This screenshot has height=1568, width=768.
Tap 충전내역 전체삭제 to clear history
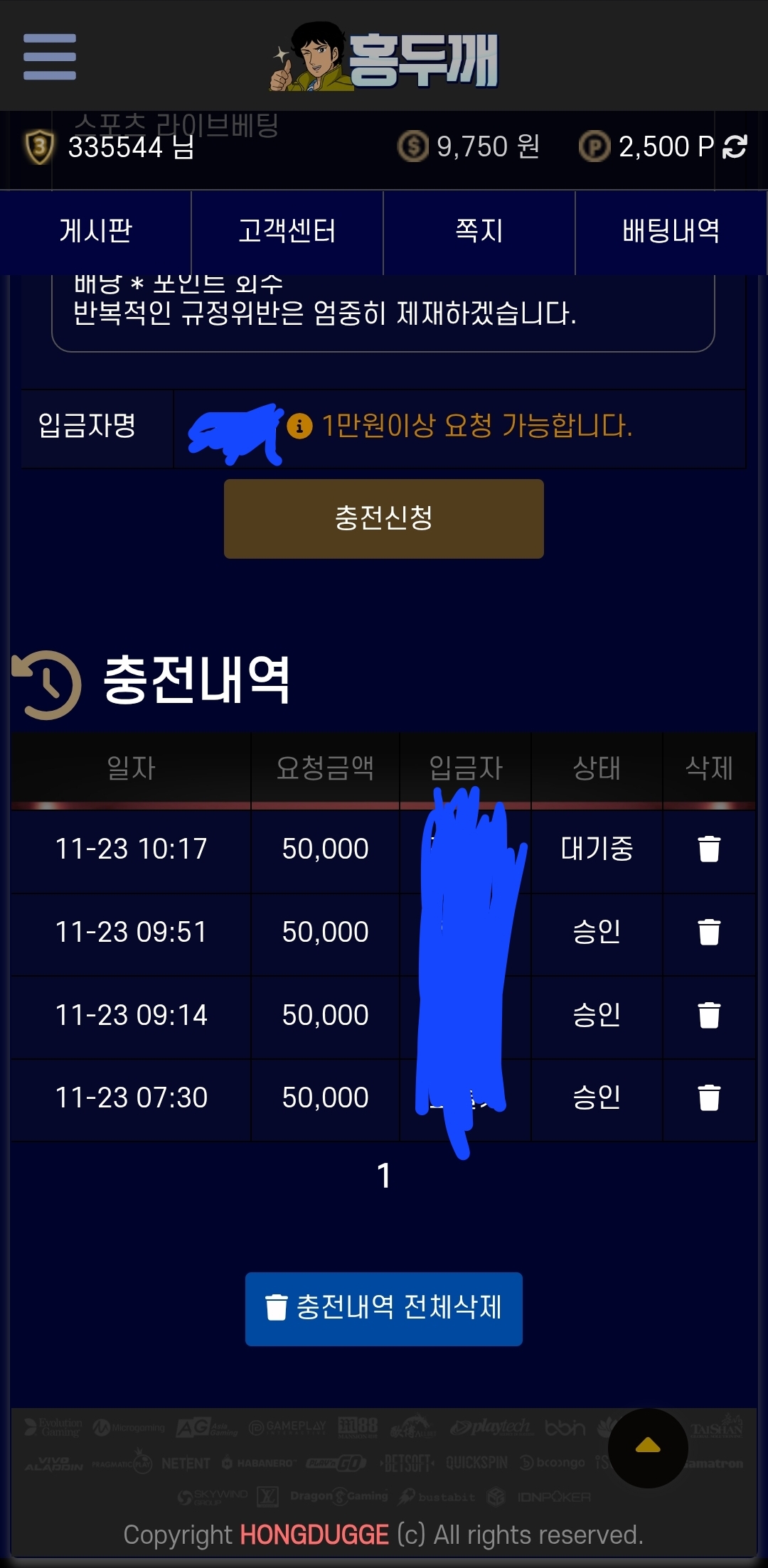tap(384, 1309)
